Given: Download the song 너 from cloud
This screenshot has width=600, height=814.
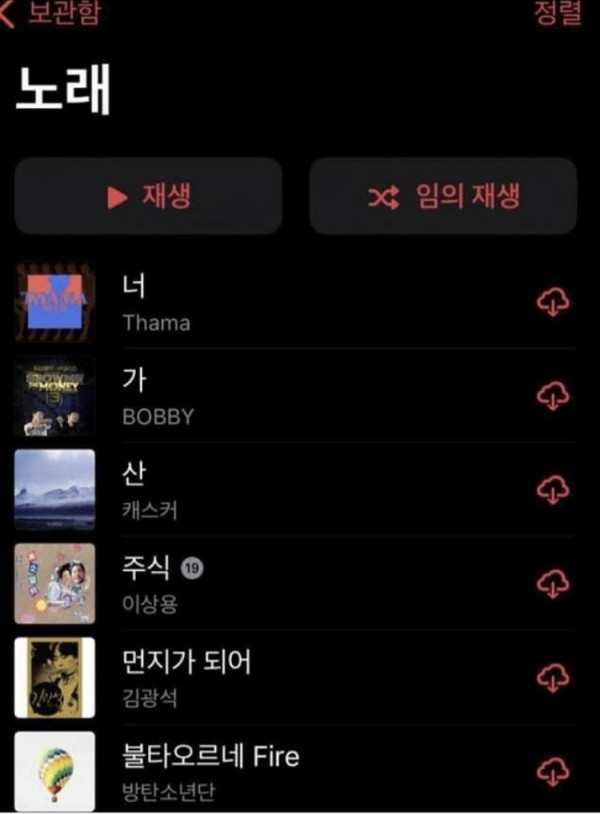Looking at the screenshot, I should (553, 303).
